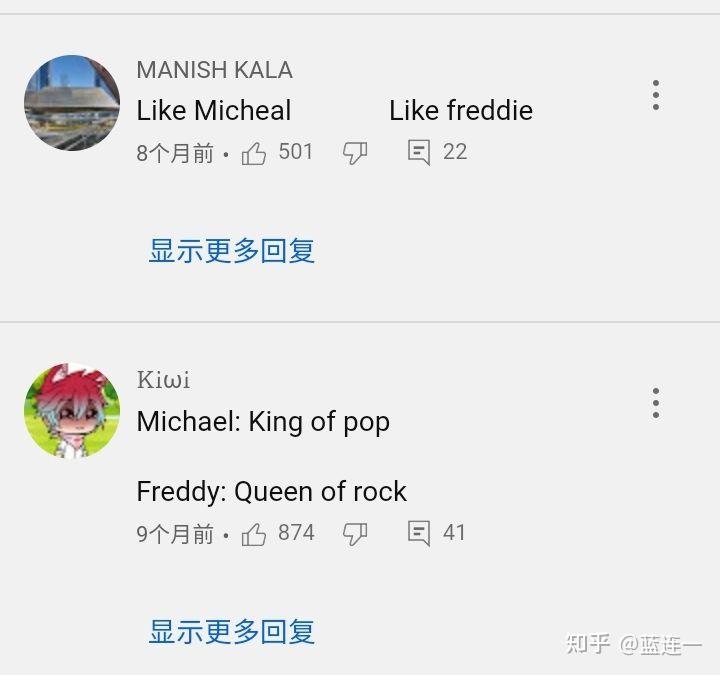Open replies icon on Kiwi's comment
The height and width of the screenshot is (675, 720).
point(419,534)
